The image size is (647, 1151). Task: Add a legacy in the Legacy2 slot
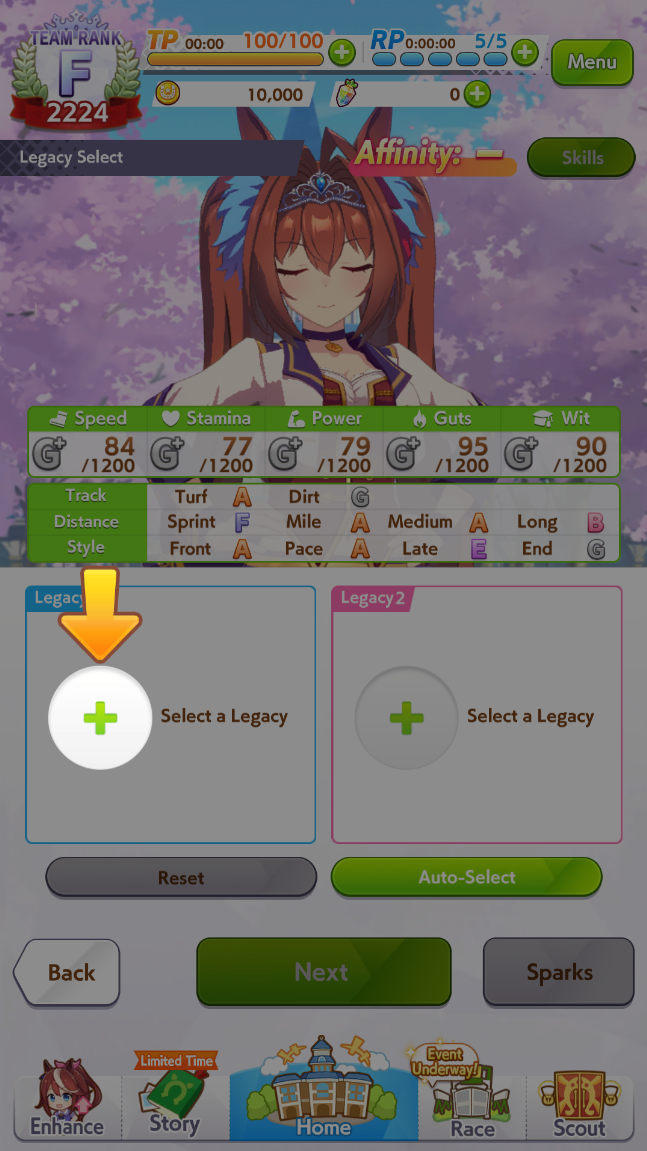[406, 718]
